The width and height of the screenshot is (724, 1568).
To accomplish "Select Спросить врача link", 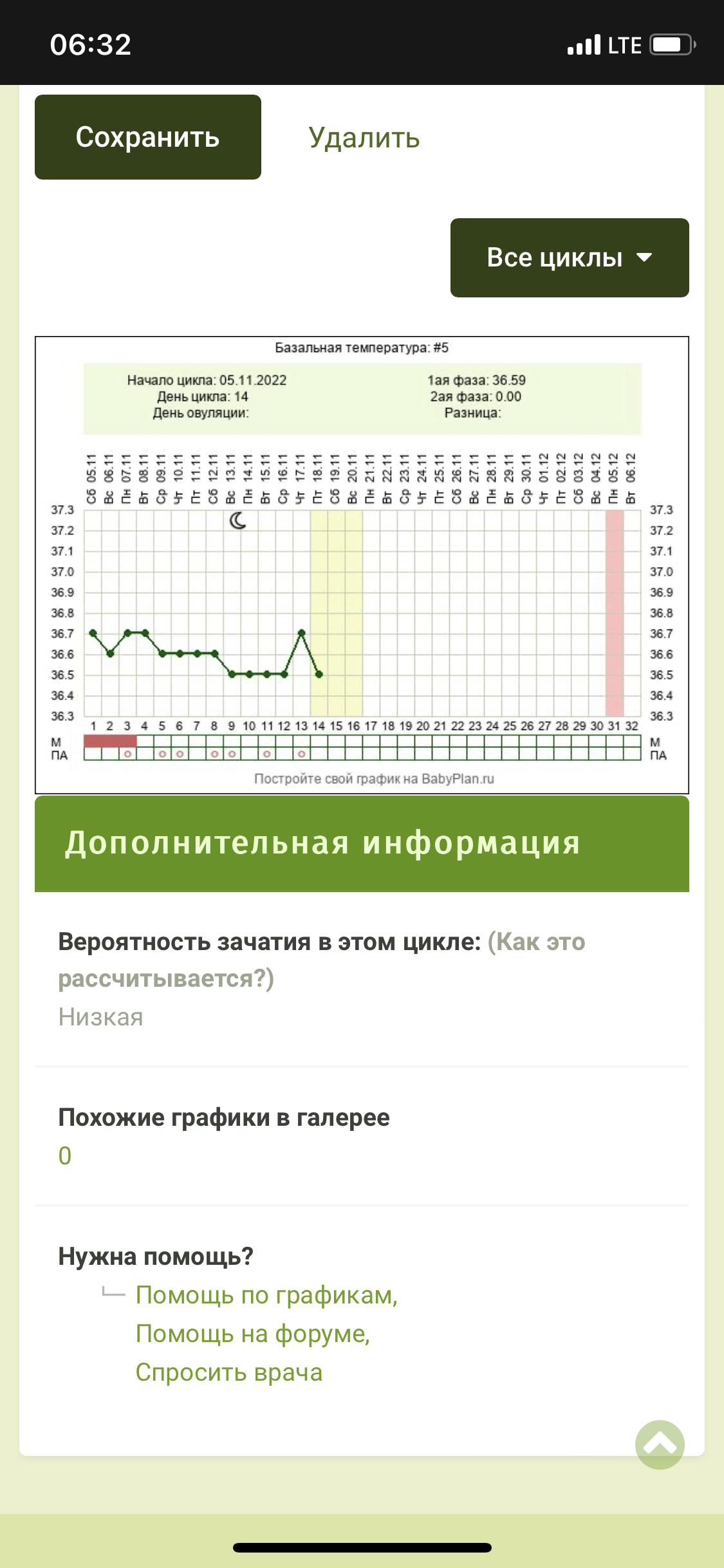I will point(229,1372).
